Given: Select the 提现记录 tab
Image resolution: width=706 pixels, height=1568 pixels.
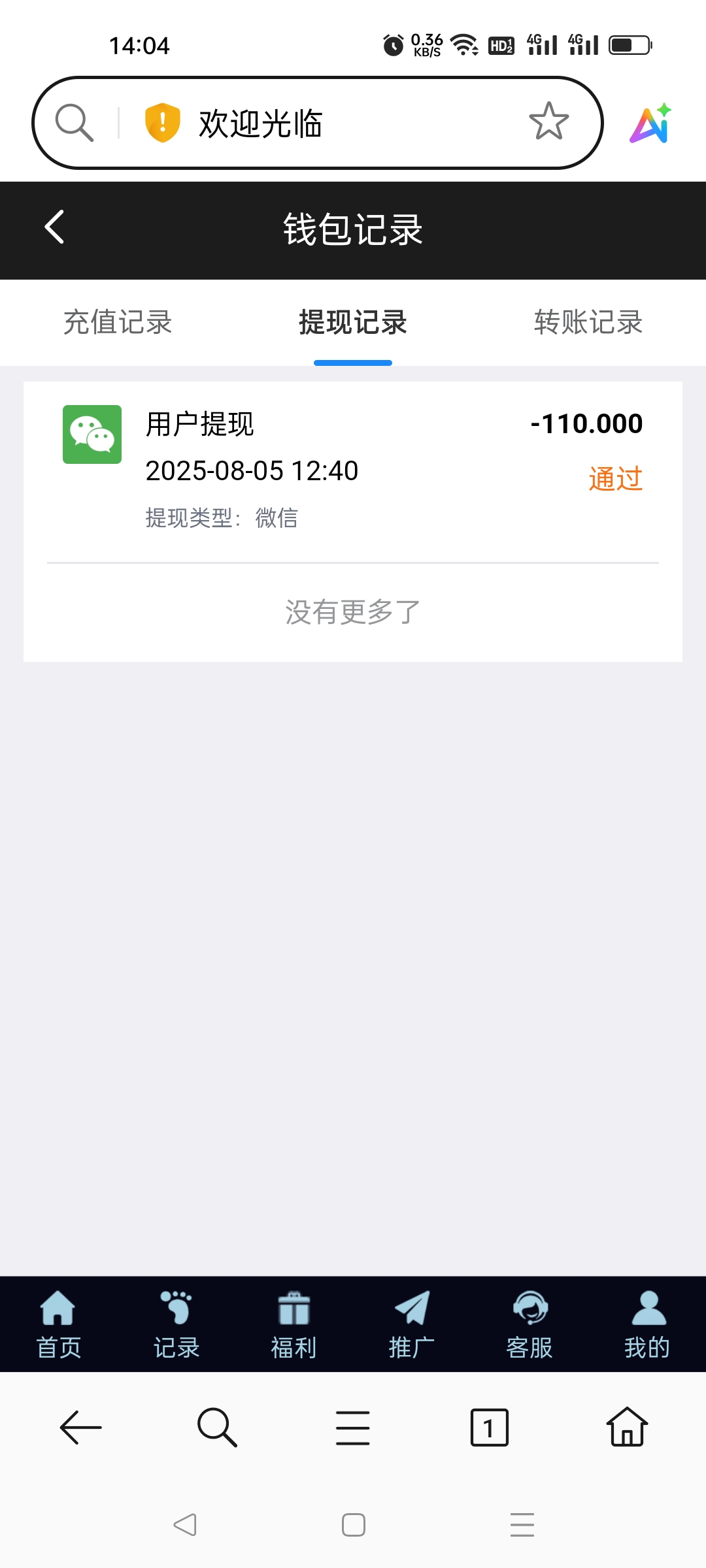Looking at the screenshot, I should point(353,322).
